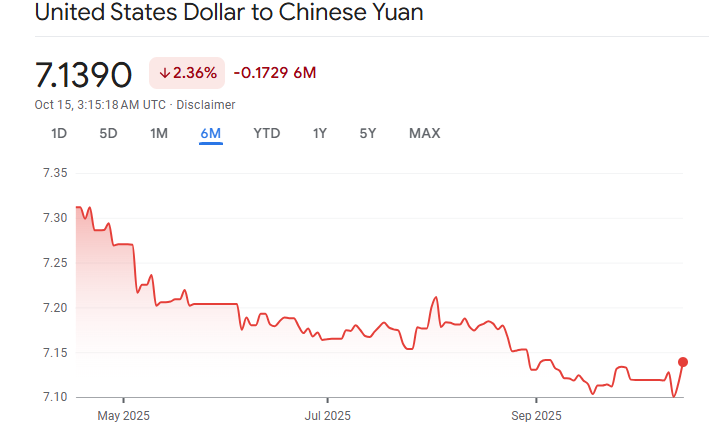
Task: Show the 1M chart range
Action: (159, 133)
